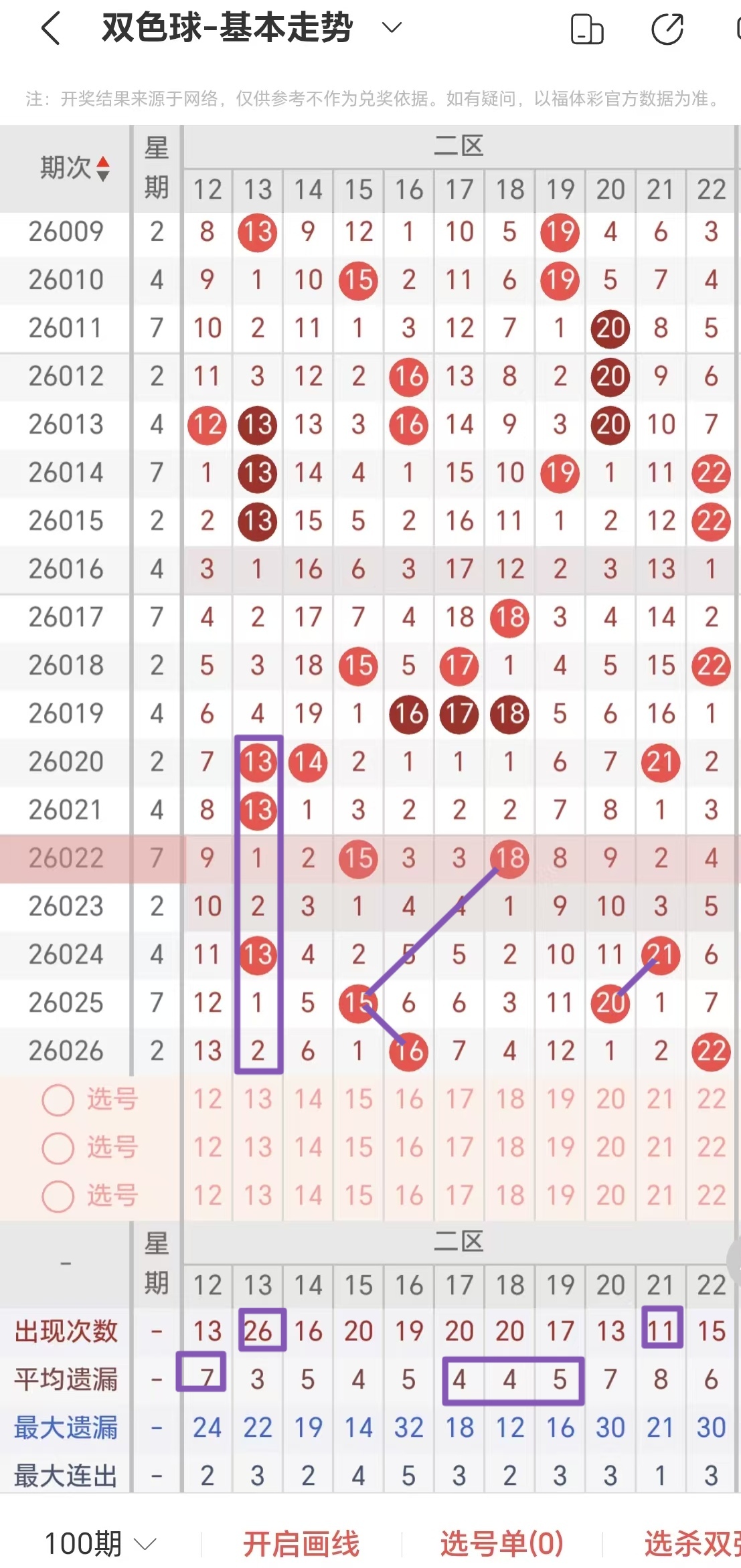Expand the 双色球-基本走势 title dropdown
This screenshot has width=741, height=1568.
coord(392,27)
